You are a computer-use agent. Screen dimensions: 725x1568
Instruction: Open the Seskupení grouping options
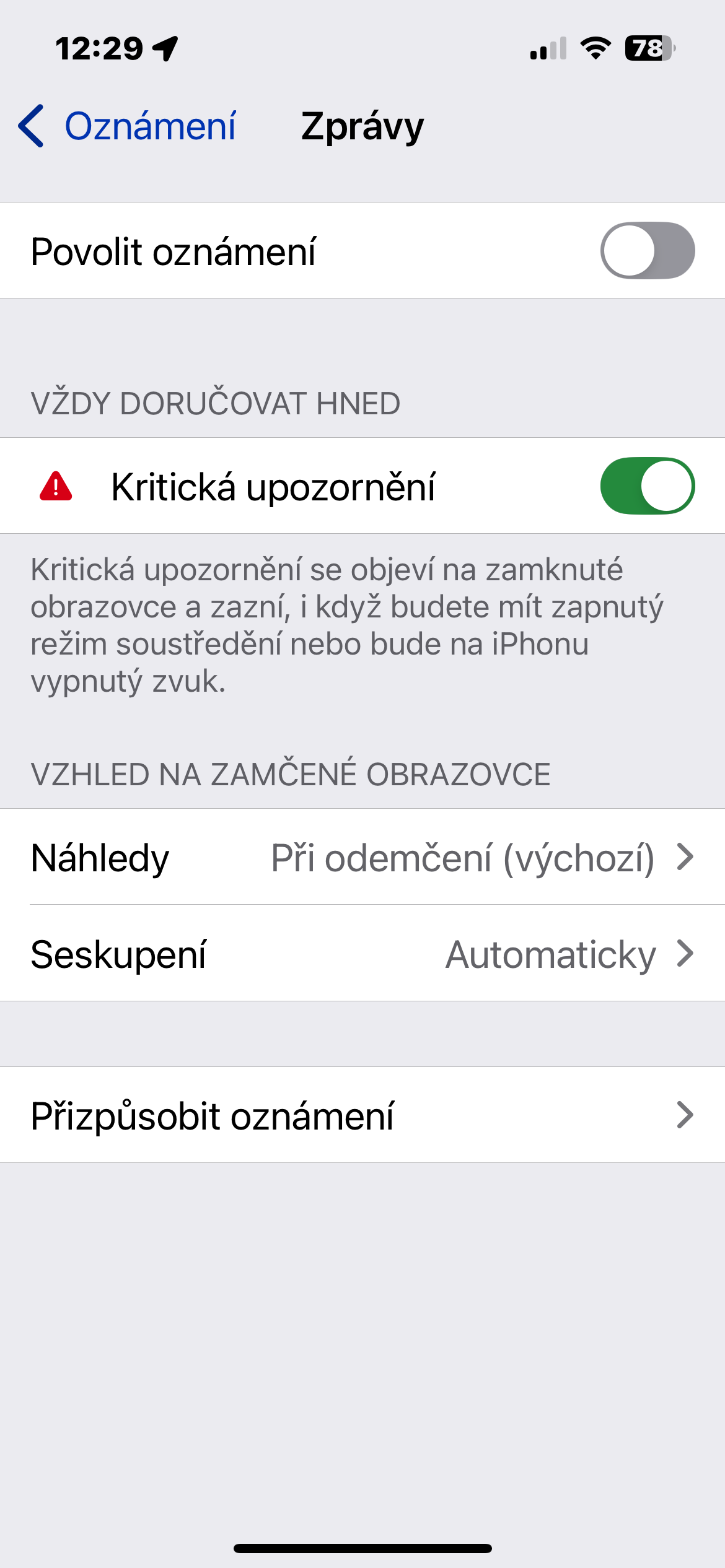[x=362, y=954]
